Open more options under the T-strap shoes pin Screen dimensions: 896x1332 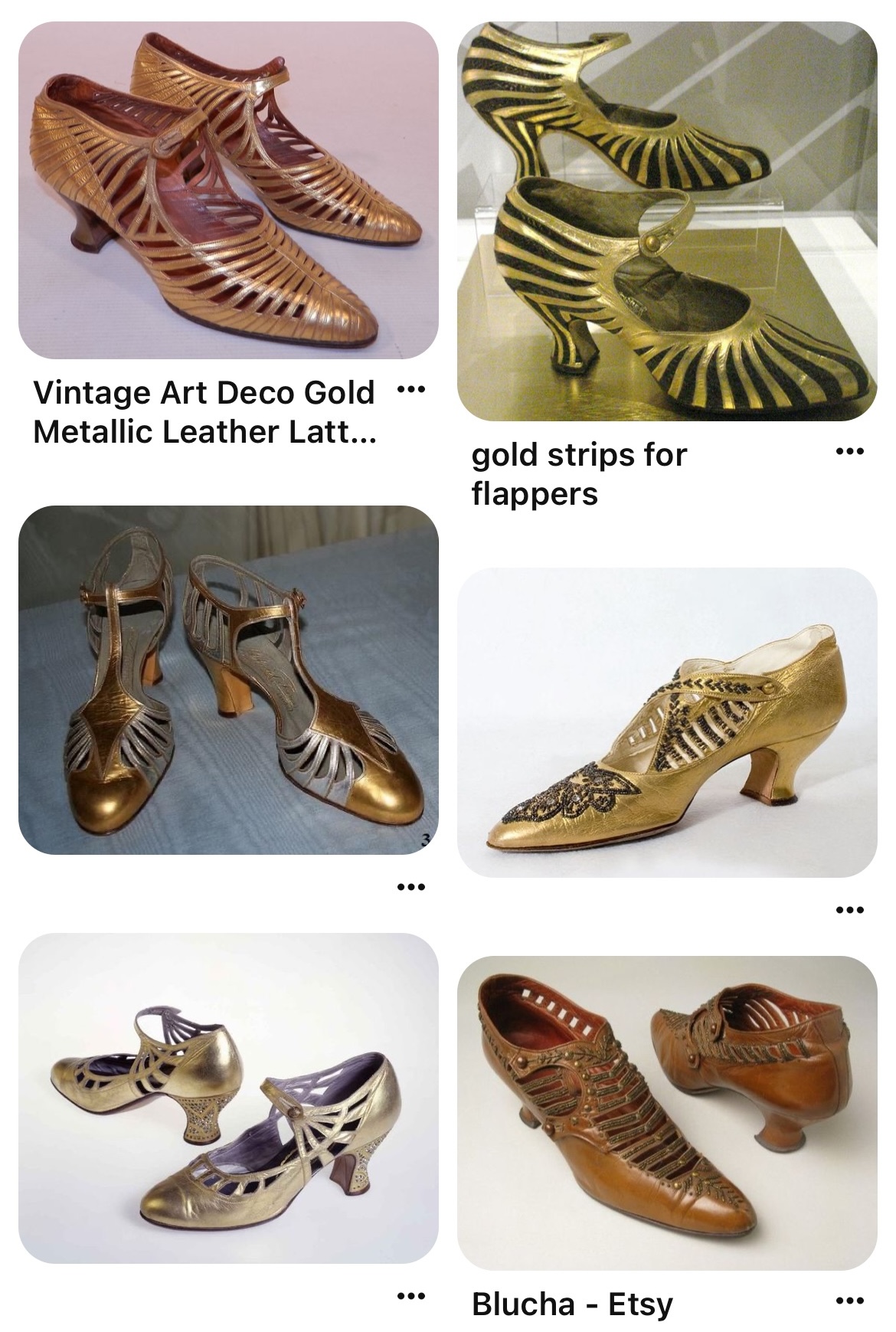point(411,888)
